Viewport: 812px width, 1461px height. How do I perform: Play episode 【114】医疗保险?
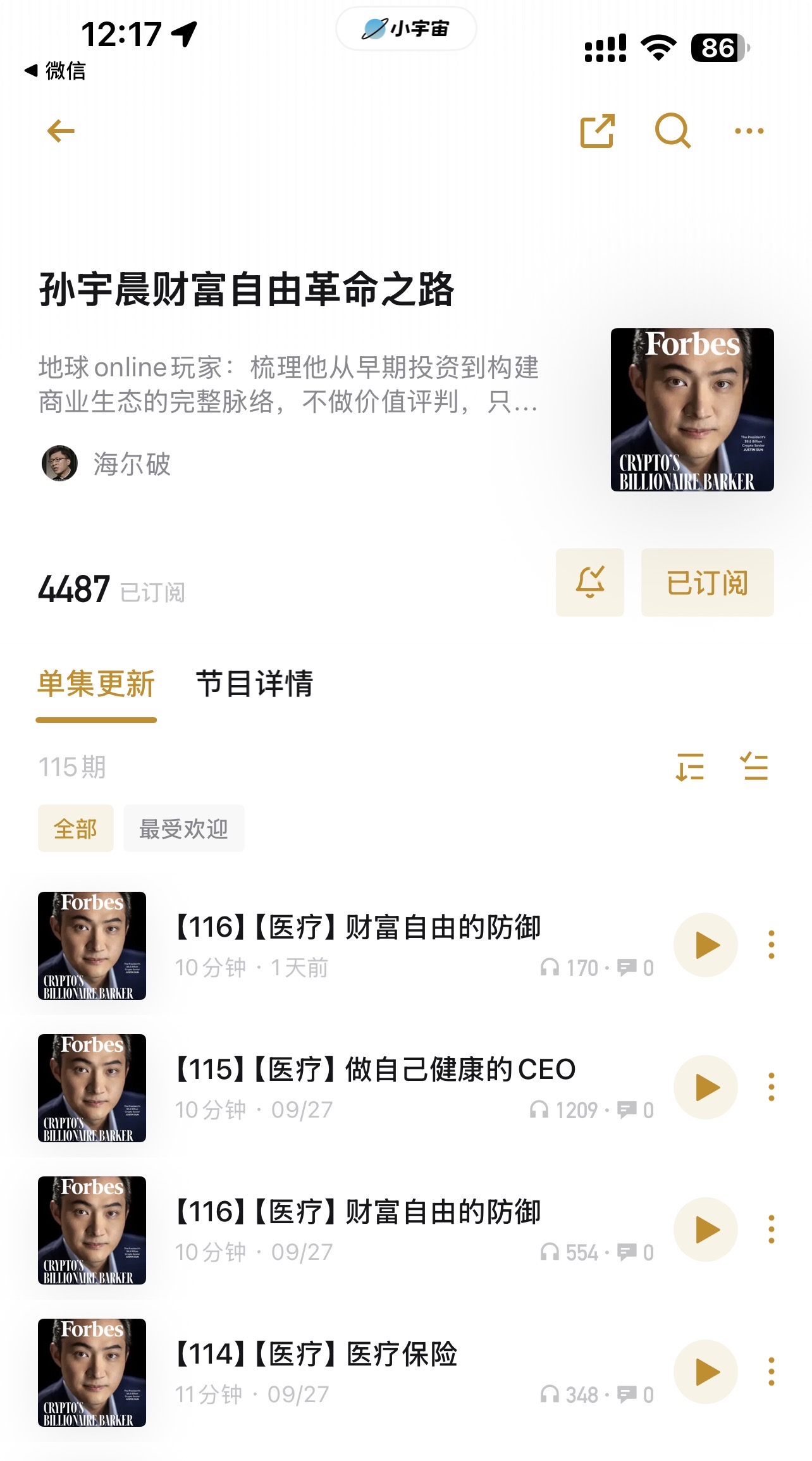pyautogui.click(x=706, y=1372)
